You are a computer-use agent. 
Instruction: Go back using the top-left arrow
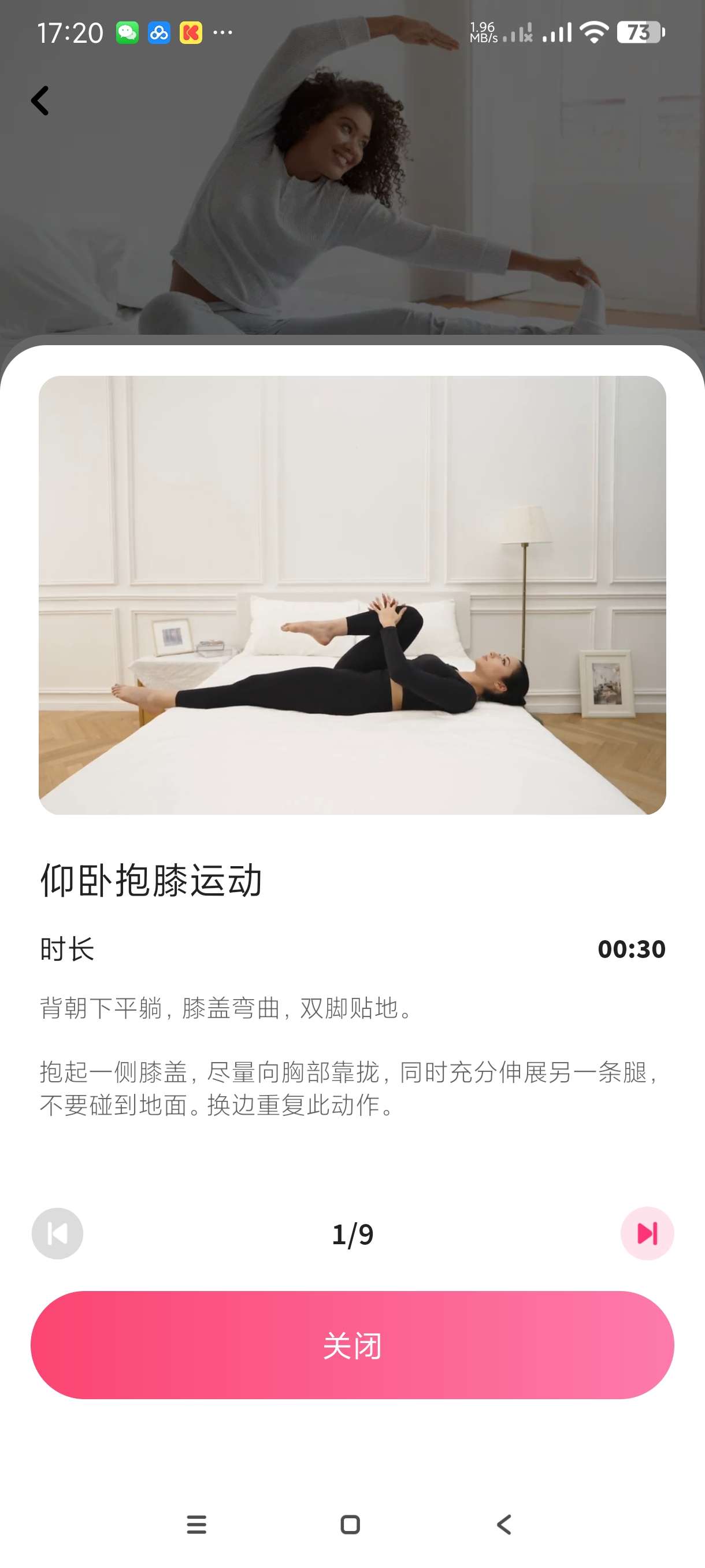click(x=40, y=101)
